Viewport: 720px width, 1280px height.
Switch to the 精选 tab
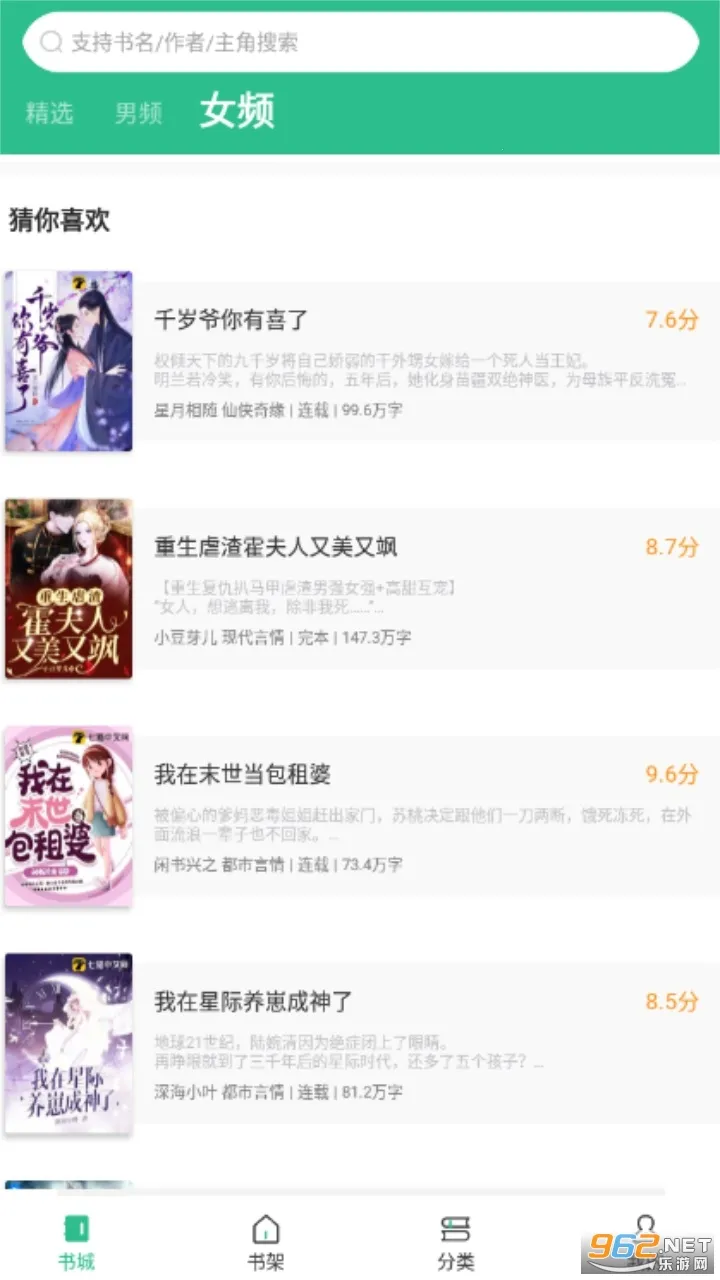click(48, 112)
